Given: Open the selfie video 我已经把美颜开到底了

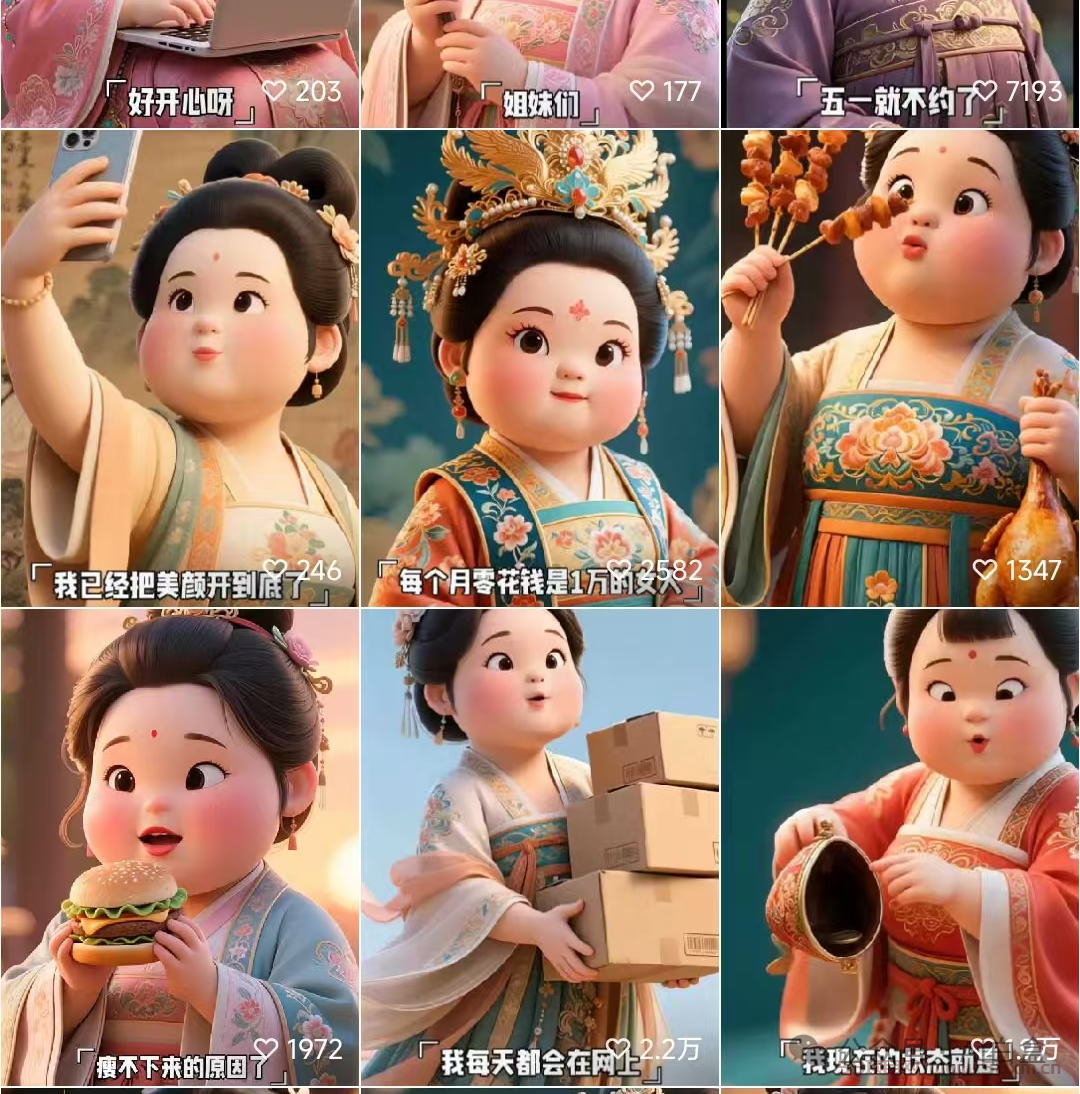Looking at the screenshot, I should point(180,370).
